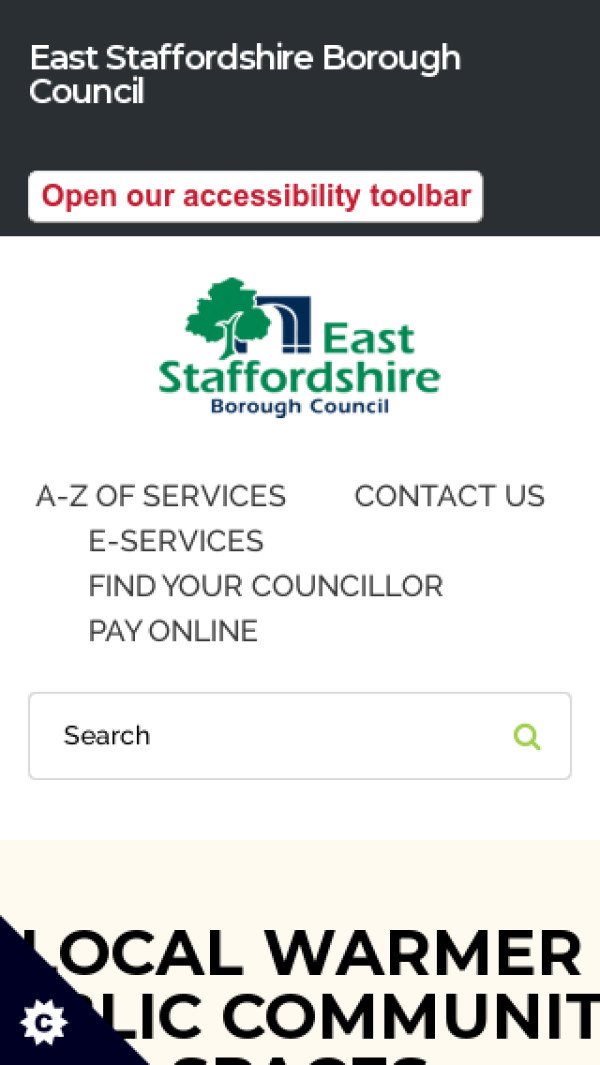
Task: Open the accessibility toolbar
Action: pyautogui.click(x=255, y=196)
